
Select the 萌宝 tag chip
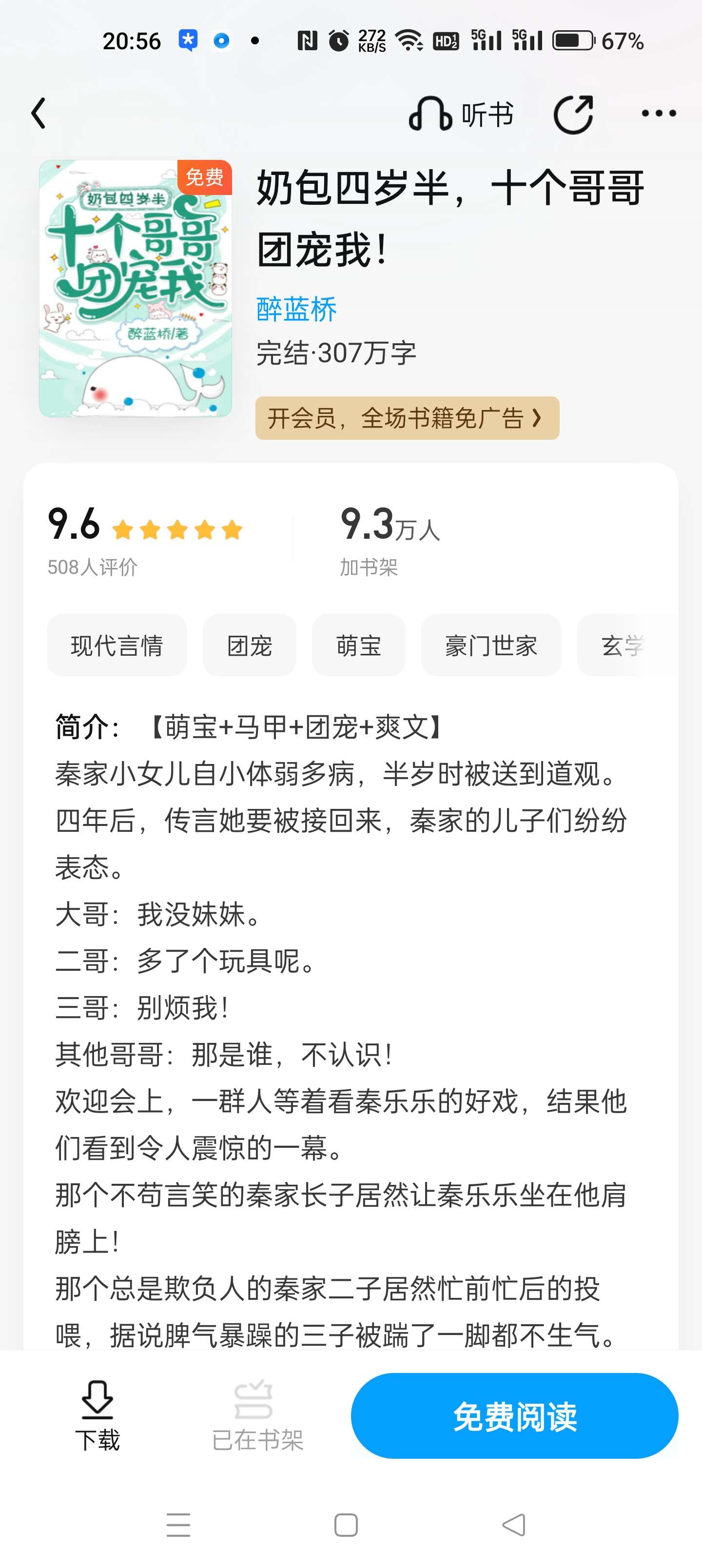pos(359,645)
